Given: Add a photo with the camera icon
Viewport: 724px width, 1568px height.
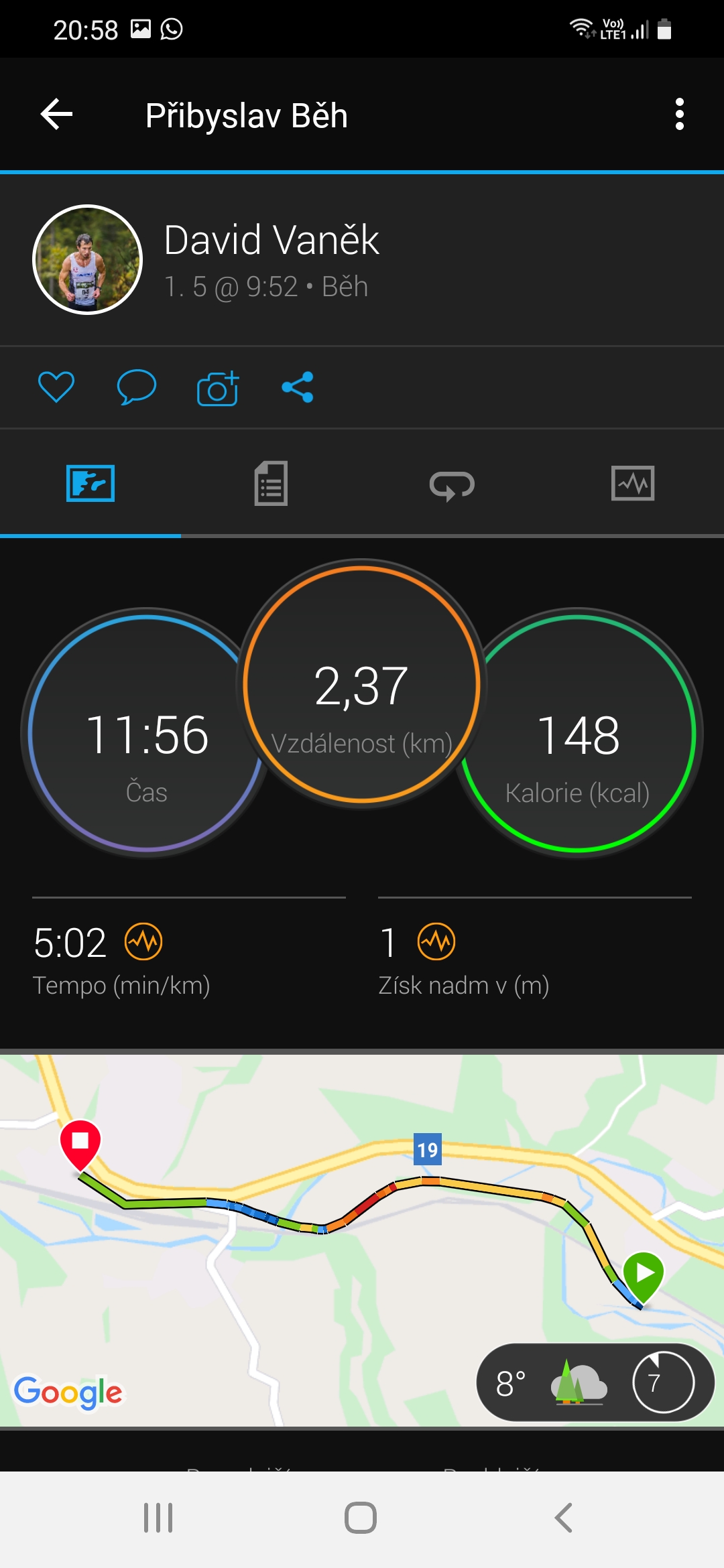Looking at the screenshot, I should point(218,387).
